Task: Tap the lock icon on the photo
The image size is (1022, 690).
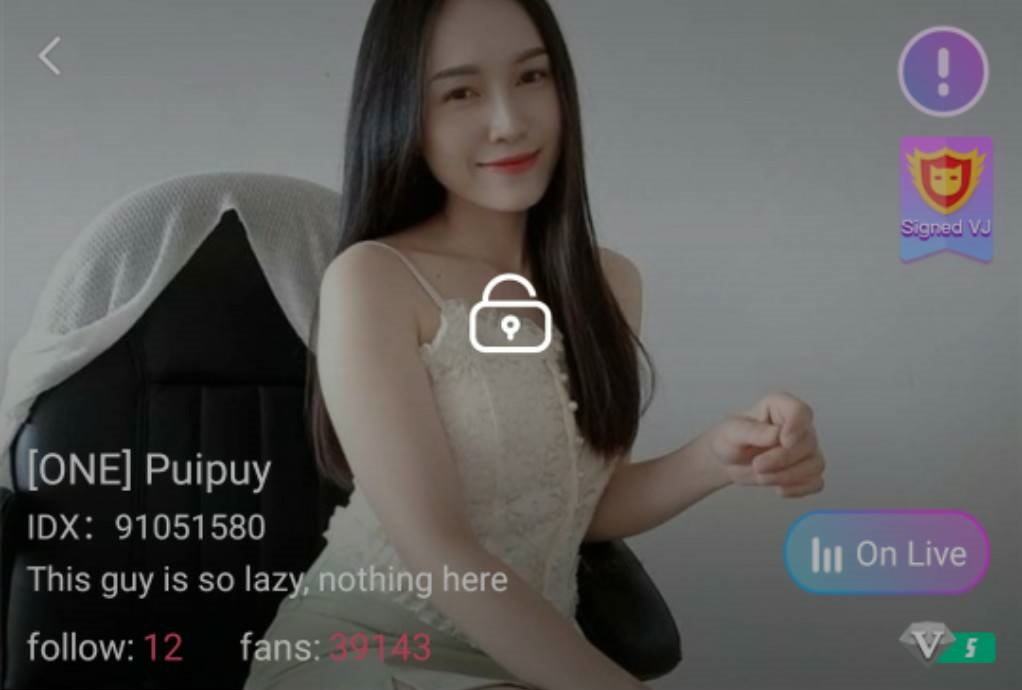Action: 510,314
